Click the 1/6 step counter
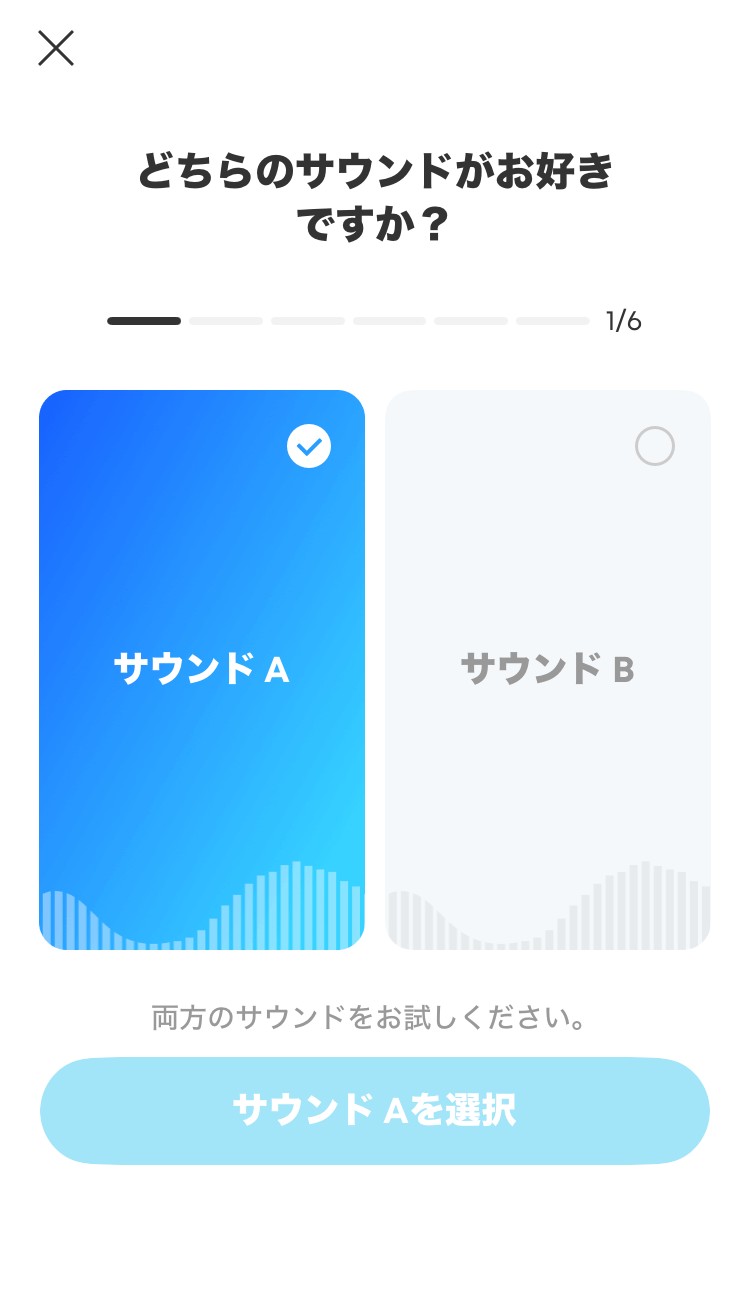The height and width of the screenshot is (1299, 750). pyautogui.click(x=622, y=321)
